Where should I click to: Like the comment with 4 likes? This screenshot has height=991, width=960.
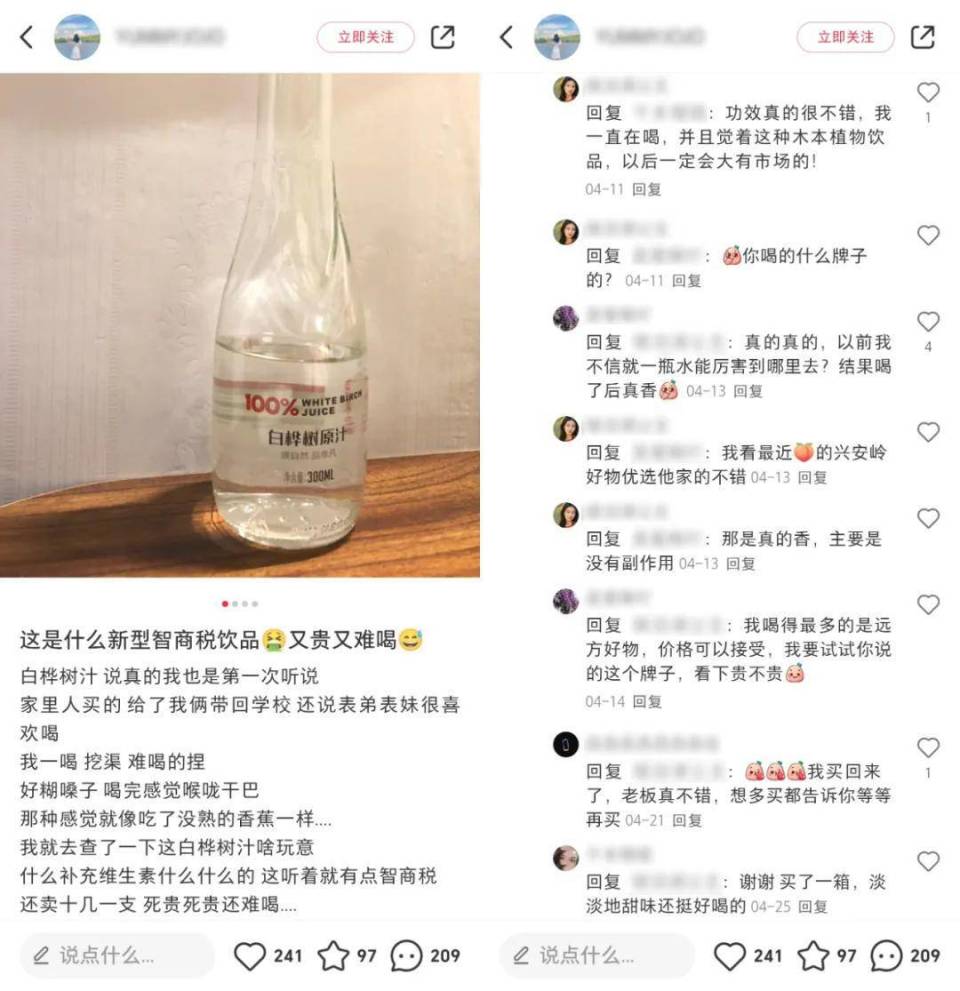click(x=929, y=322)
